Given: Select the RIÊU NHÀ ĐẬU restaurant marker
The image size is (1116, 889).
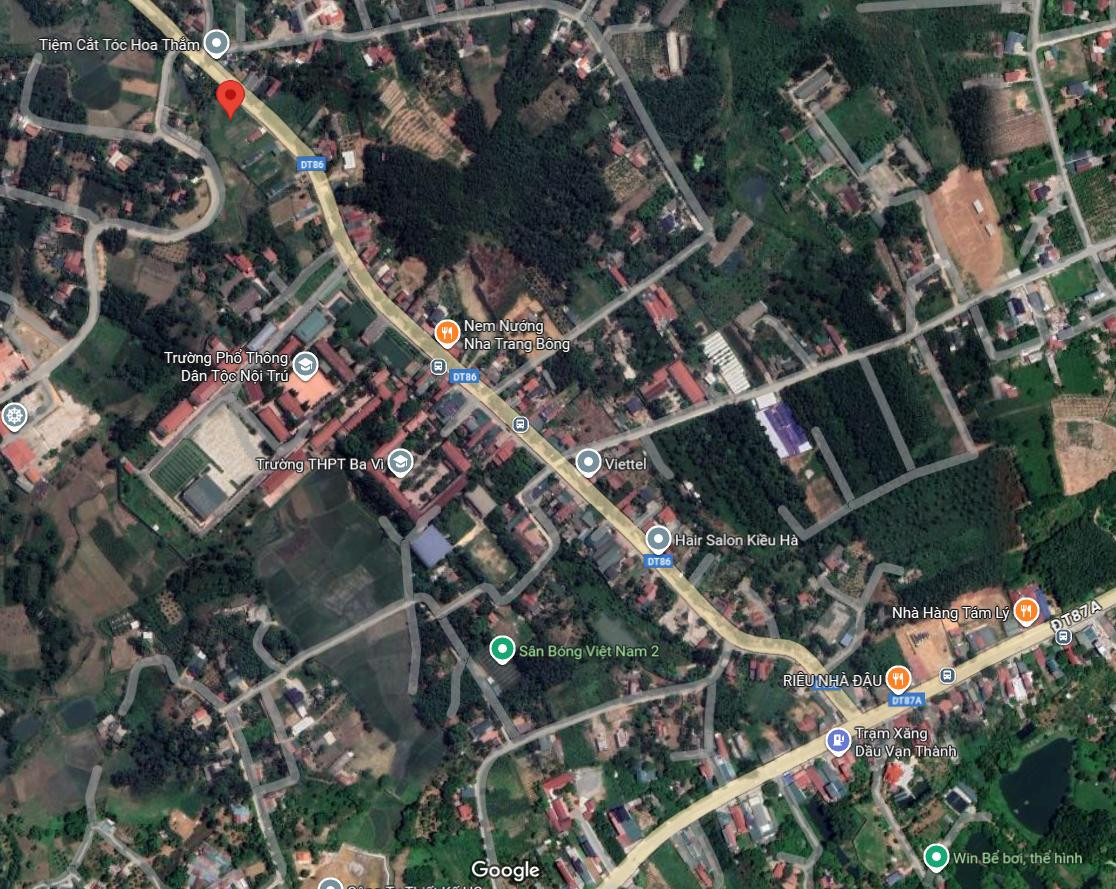Looking at the screenshot, I should pyautogui.click(x=898, y=679).
